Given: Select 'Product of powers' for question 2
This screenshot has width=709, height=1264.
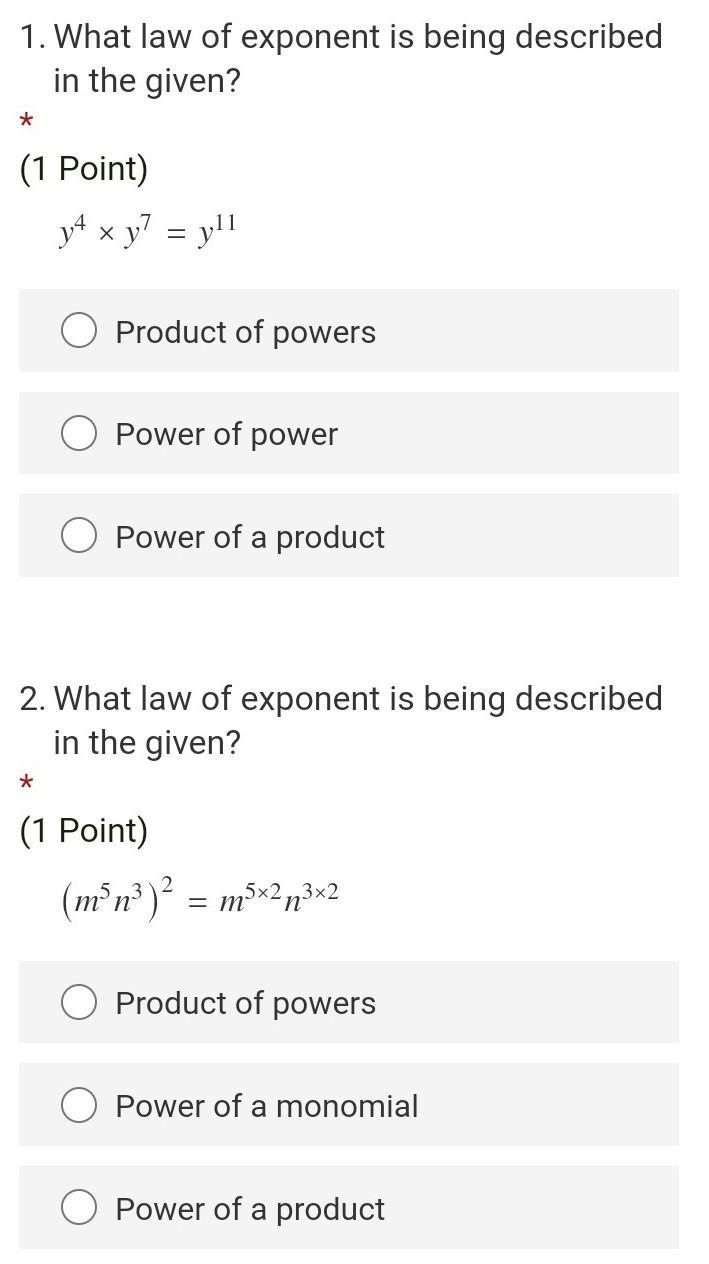Looking at the screenshot, I should pos(79,1002).
